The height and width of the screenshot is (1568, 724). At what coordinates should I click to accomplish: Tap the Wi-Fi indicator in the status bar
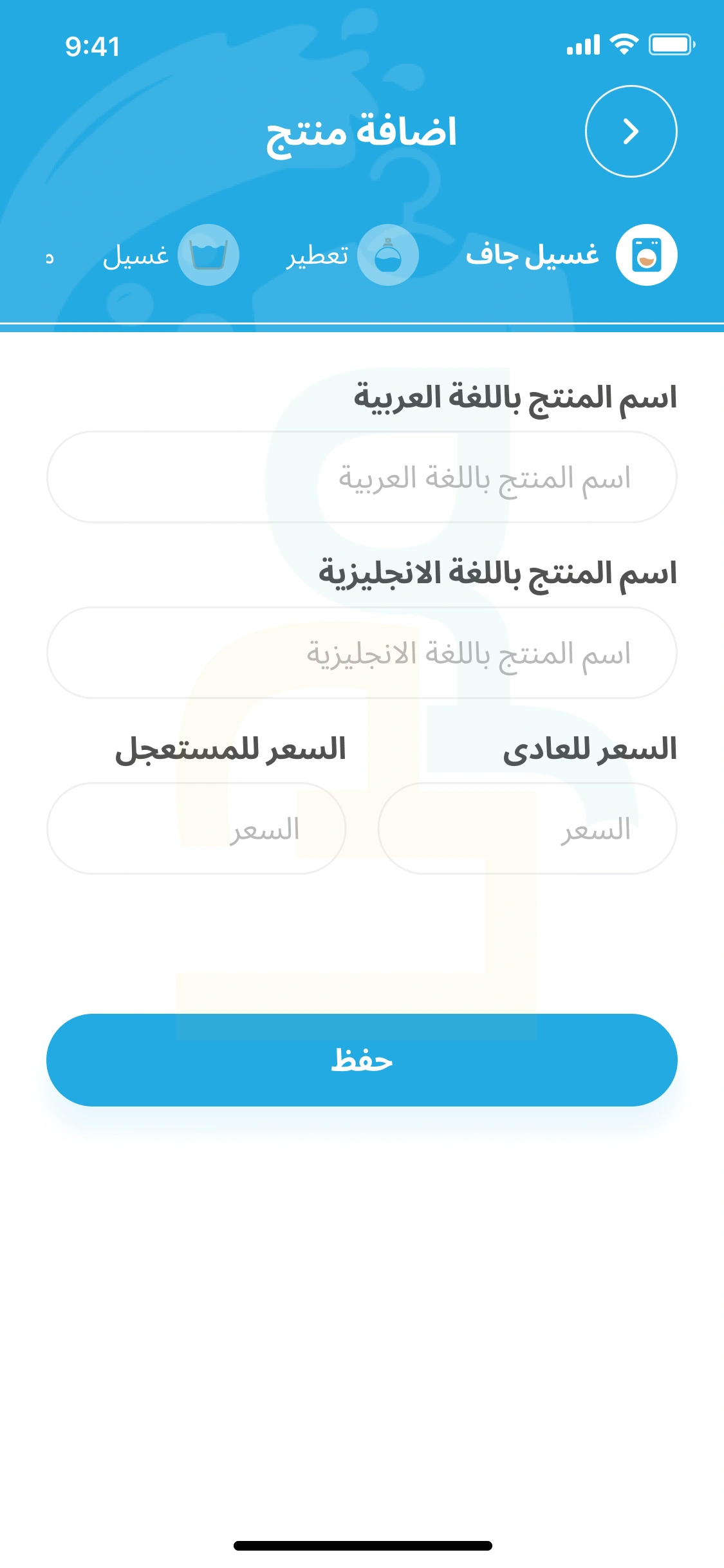622,44
